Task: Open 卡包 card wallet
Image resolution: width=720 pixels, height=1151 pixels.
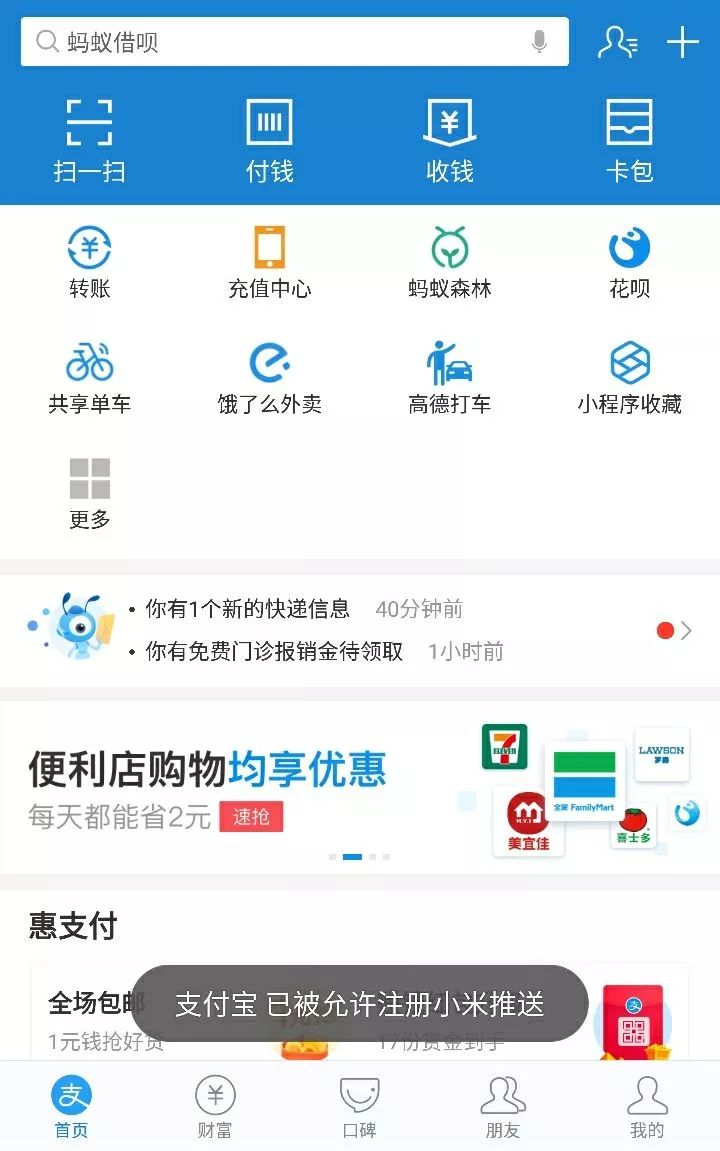Action: click(x=629, y=140)
